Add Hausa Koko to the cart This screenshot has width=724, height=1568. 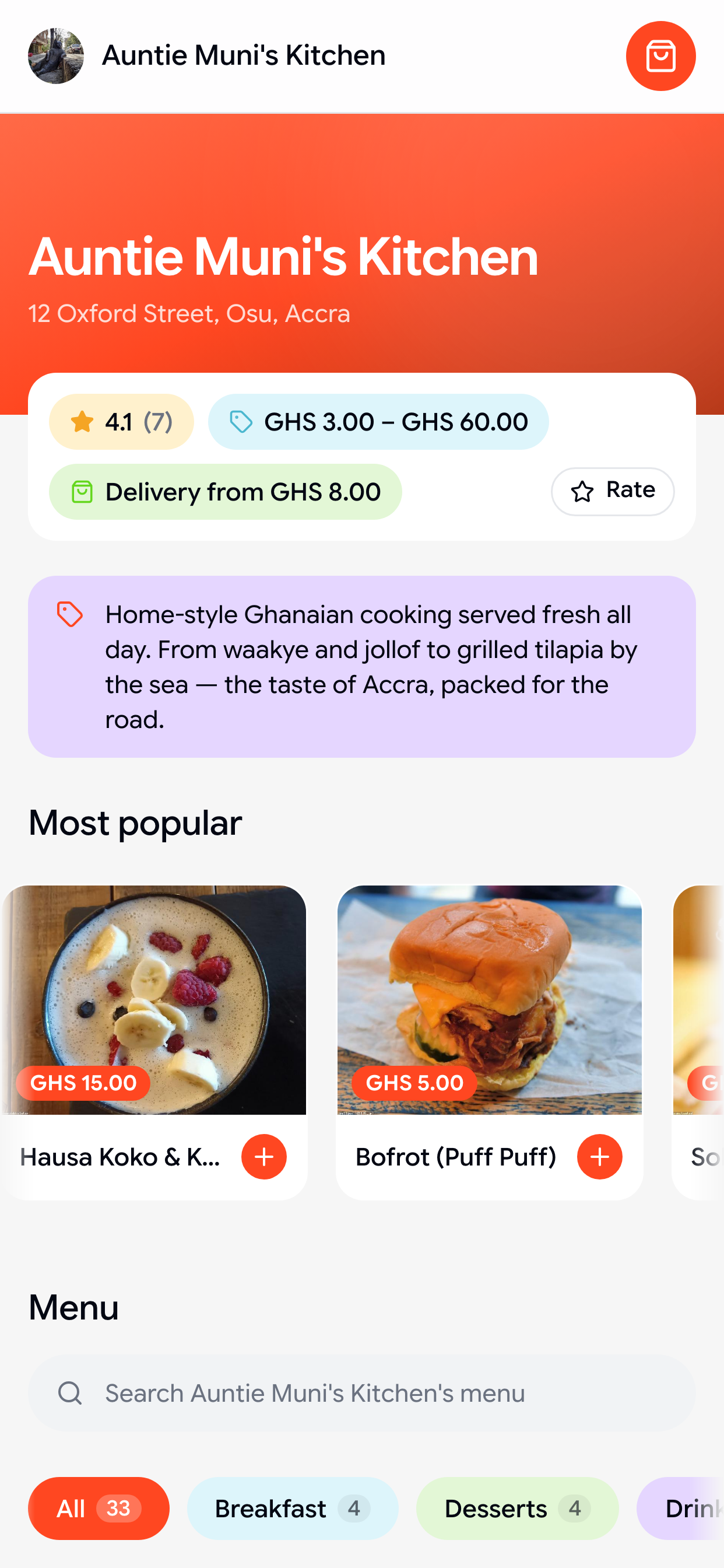pos(264,1157)
